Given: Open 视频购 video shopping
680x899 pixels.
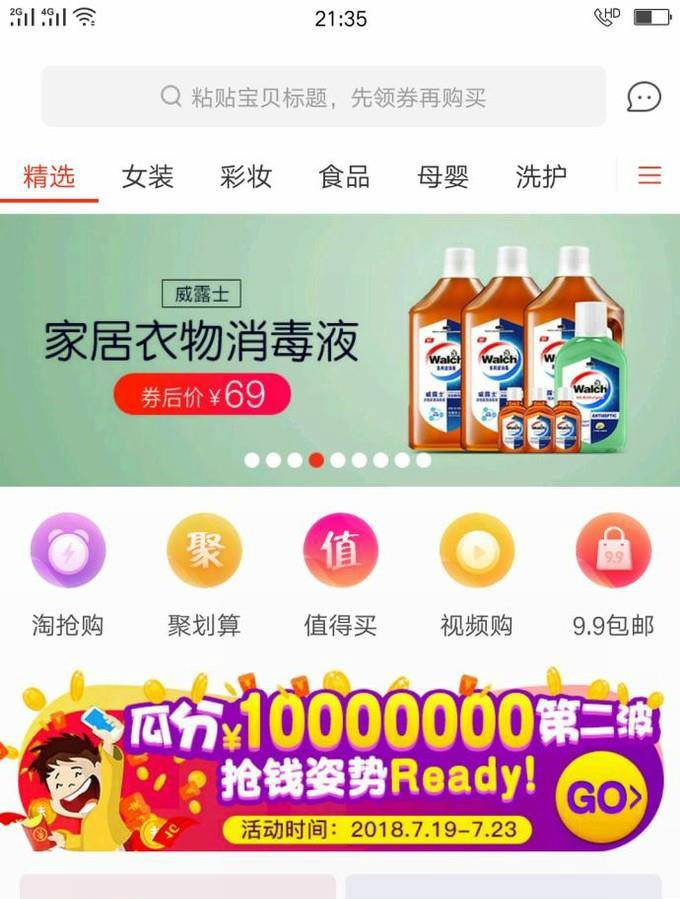Looking at the screenshot, I should click(x=477, y=575).
